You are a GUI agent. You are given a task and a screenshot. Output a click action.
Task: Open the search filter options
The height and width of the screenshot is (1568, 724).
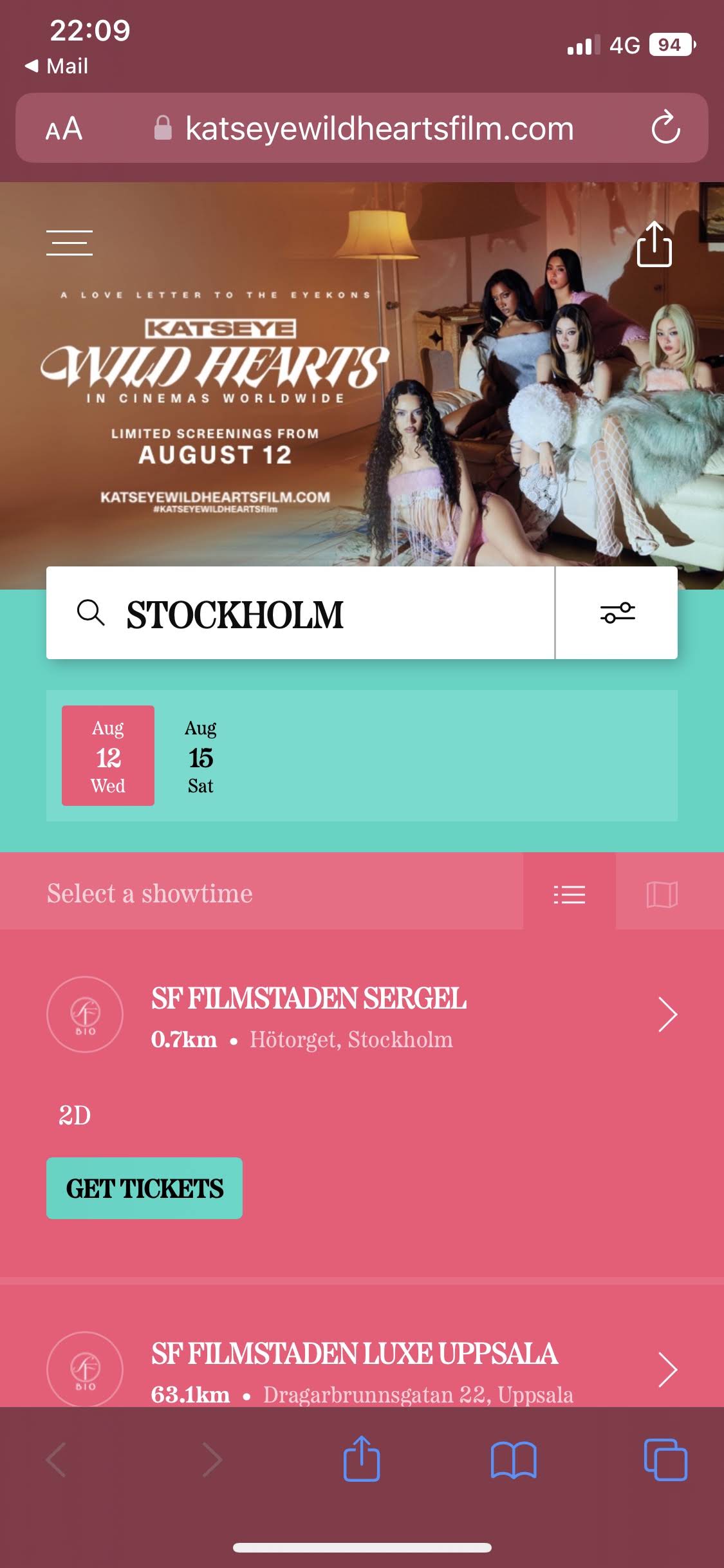pos(617,613)
